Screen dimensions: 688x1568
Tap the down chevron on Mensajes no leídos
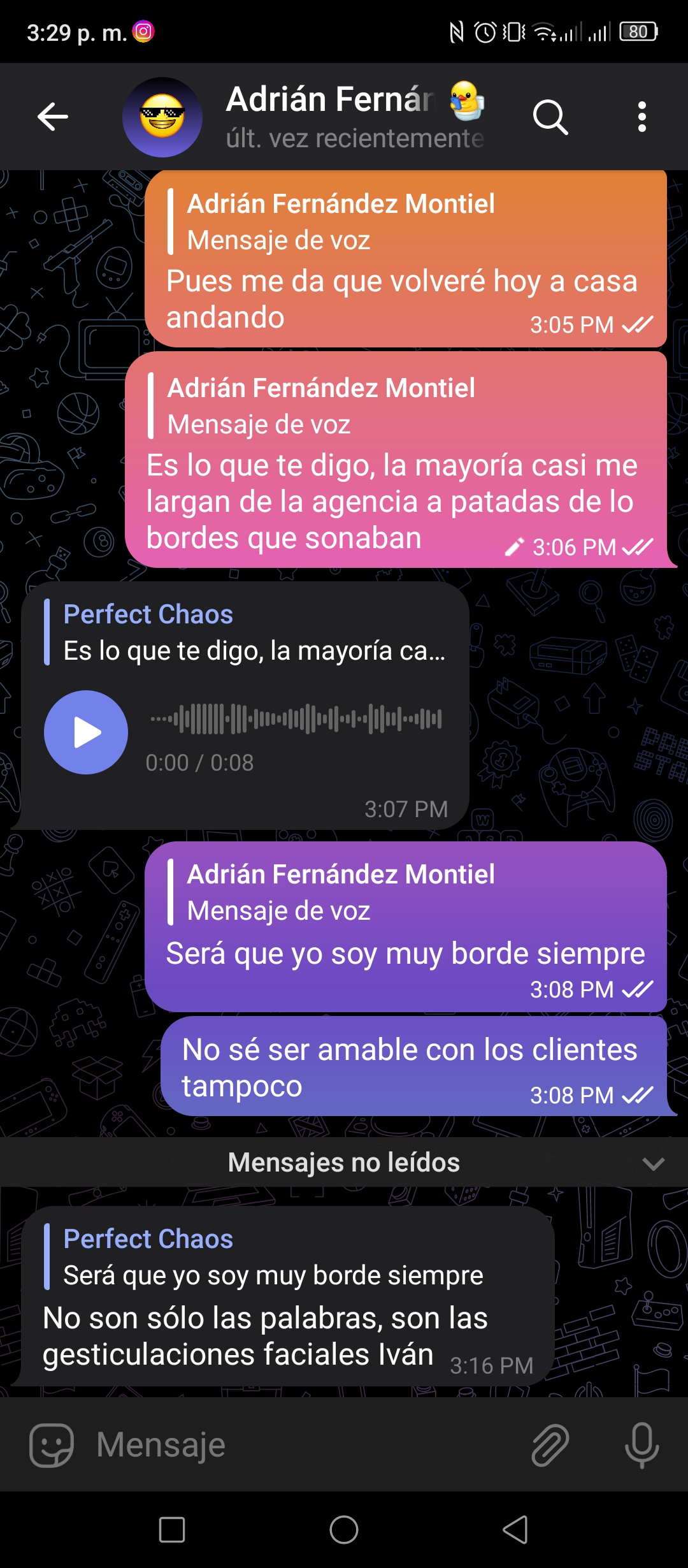coord(654,1163)
